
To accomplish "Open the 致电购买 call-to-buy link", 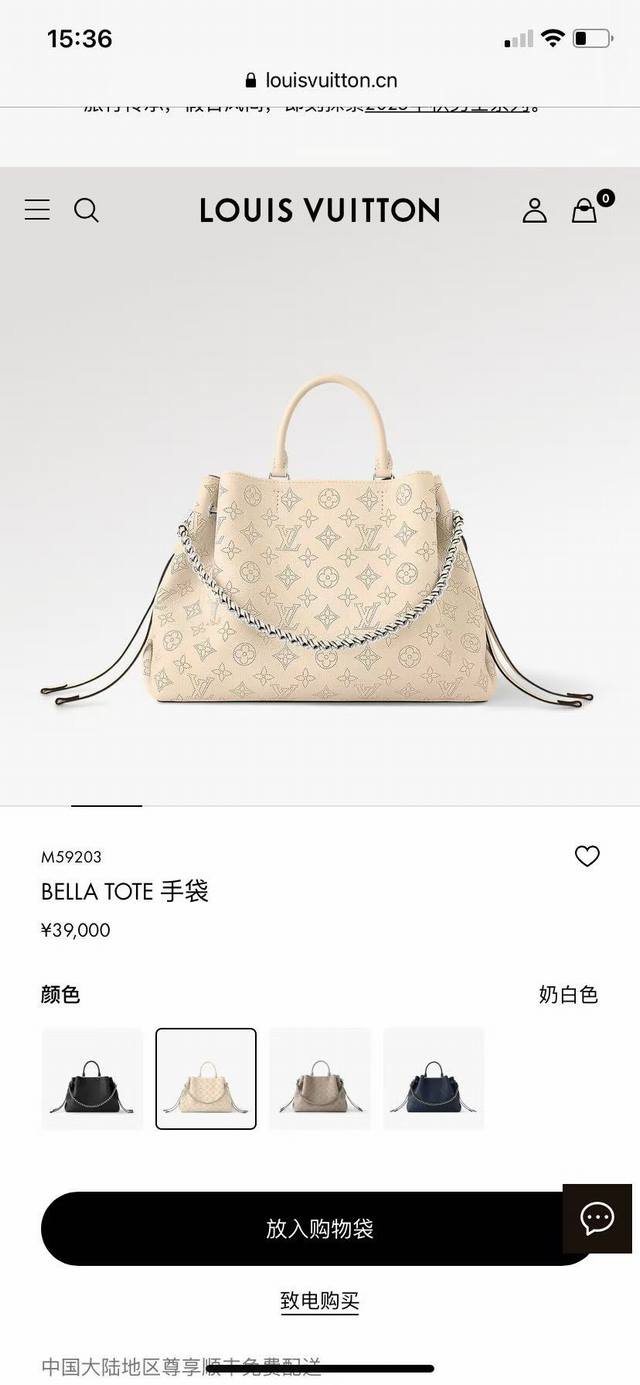I will 320,1301.
